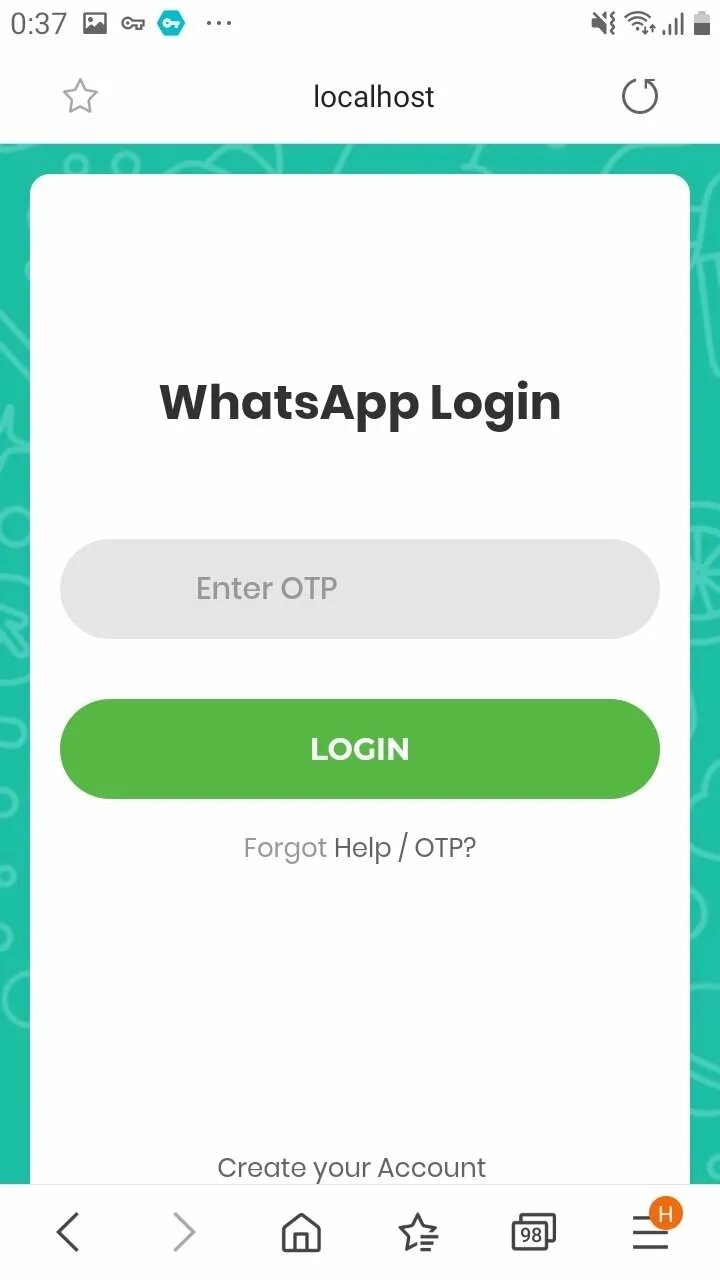Go forward to the next page
Image resolution: width=720 pixels, height=1280 pixels.
click(x=184, y=1232)
